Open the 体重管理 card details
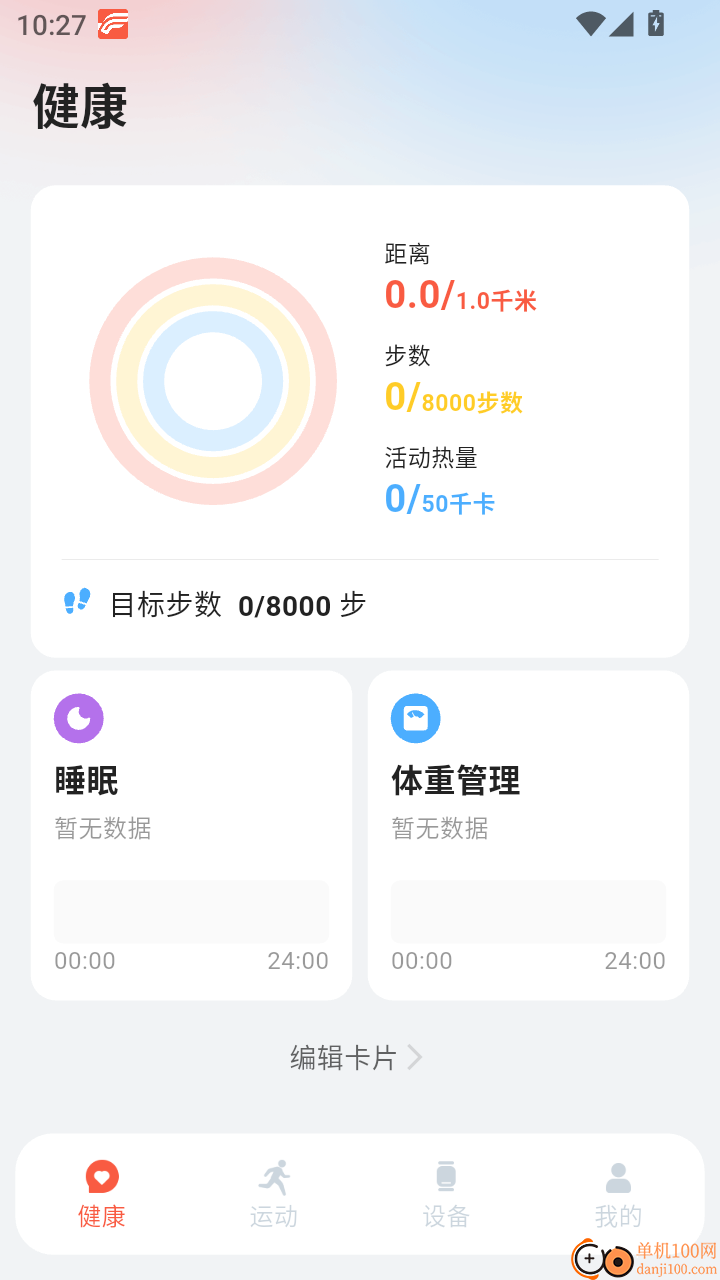This screenshot has width=720, height=1280. coord(527,835)
